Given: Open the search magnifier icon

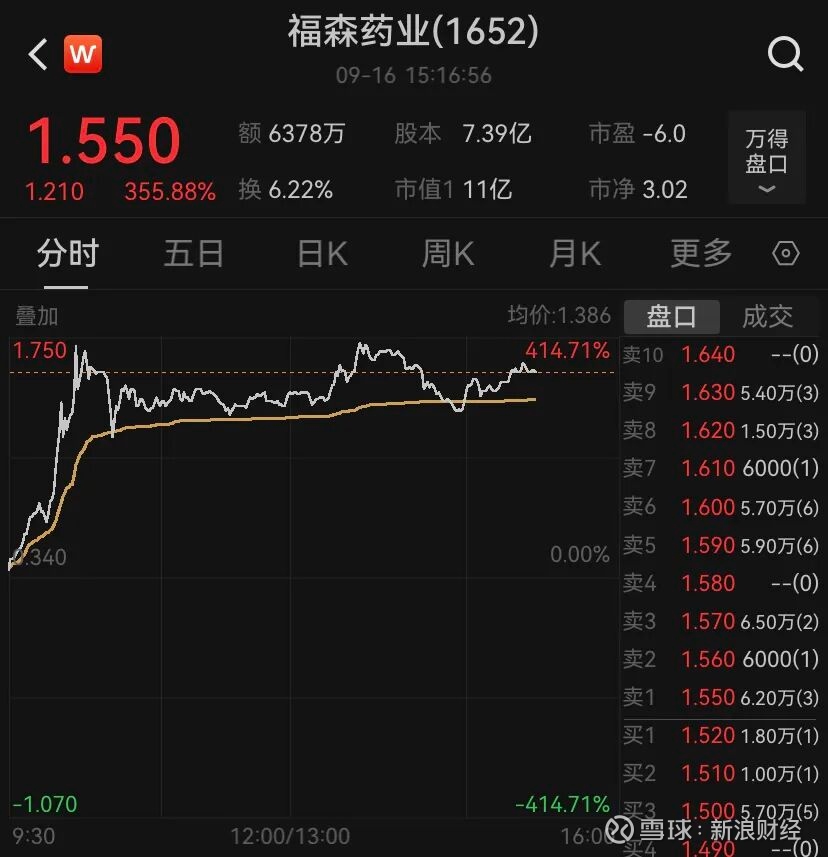Looking at the screenshot, I should point(785,54).
